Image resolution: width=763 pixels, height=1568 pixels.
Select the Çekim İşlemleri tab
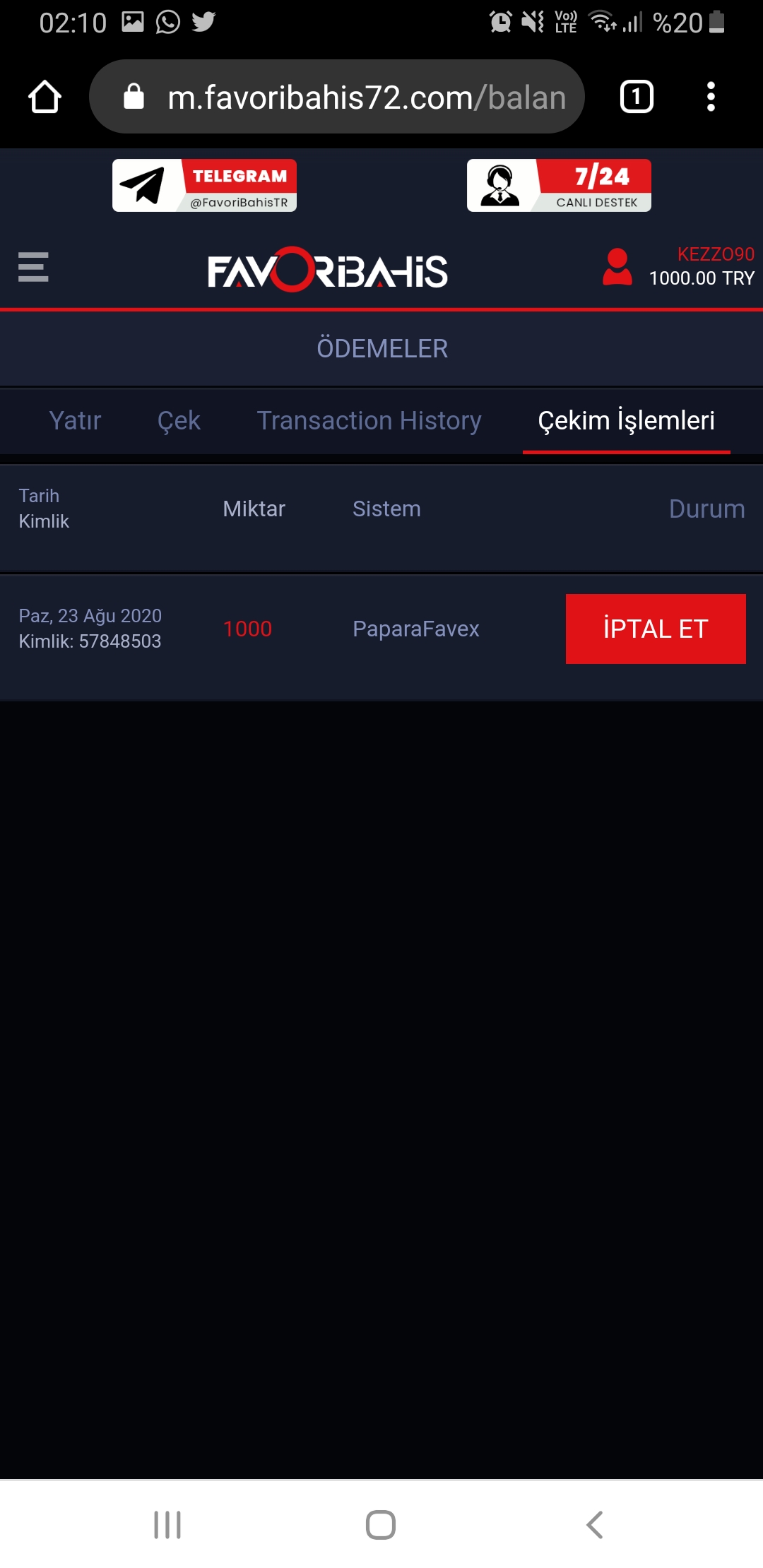626,421
